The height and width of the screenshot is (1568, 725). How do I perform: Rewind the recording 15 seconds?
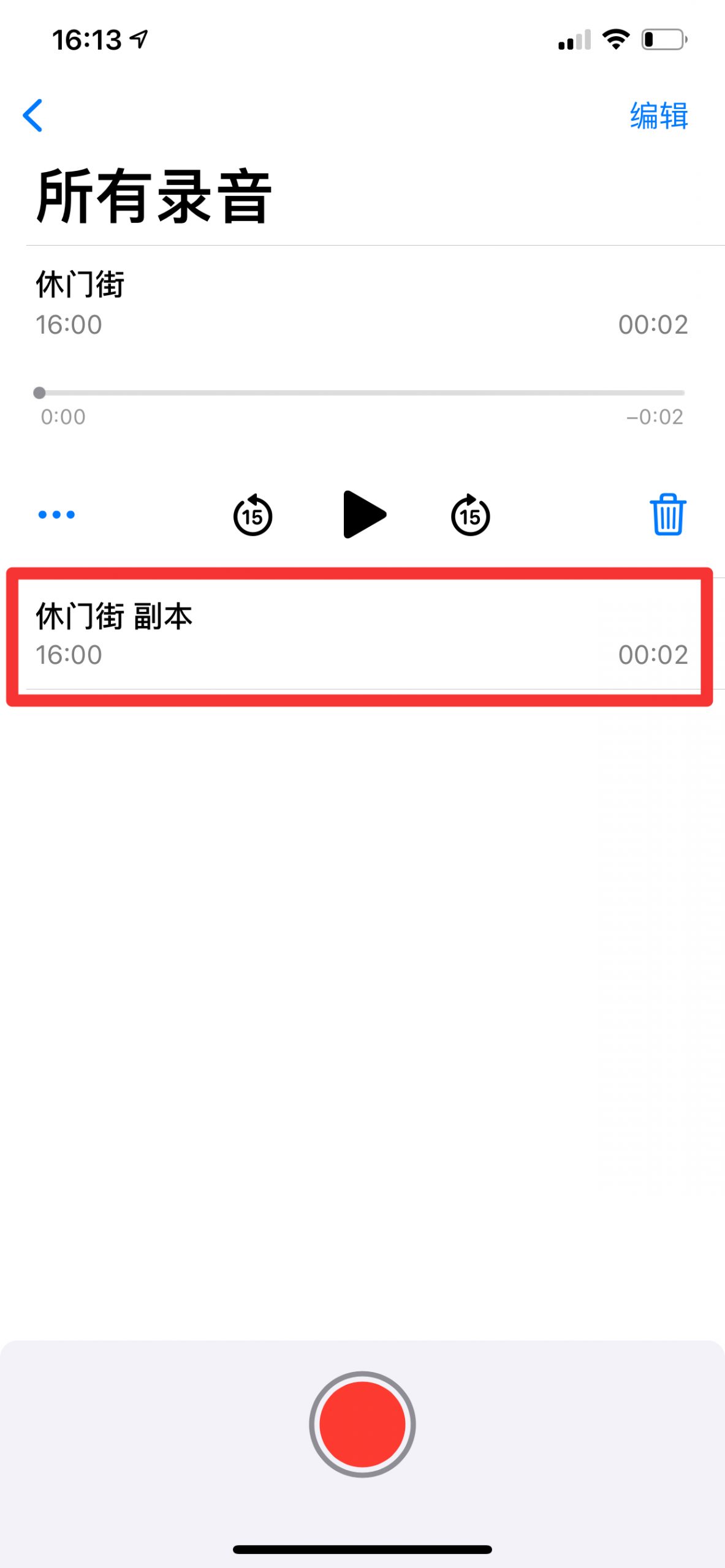[x=252, y=515]
